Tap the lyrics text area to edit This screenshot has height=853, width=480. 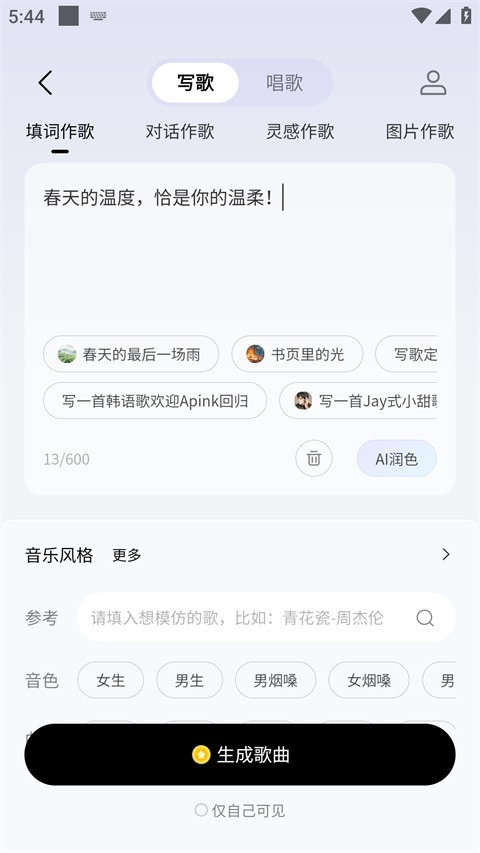coord(239,250)
